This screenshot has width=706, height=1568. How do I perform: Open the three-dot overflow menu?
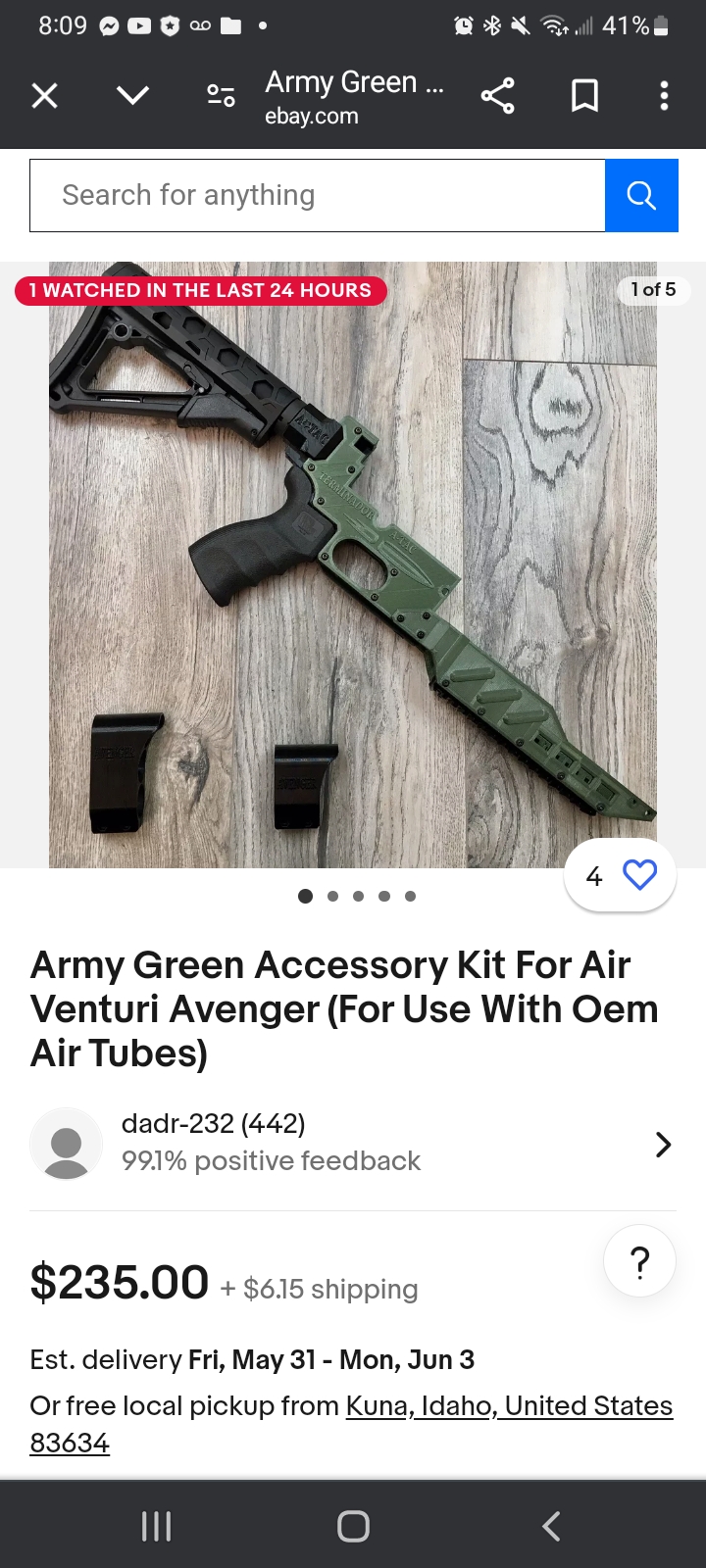click(x=664, y=95)
